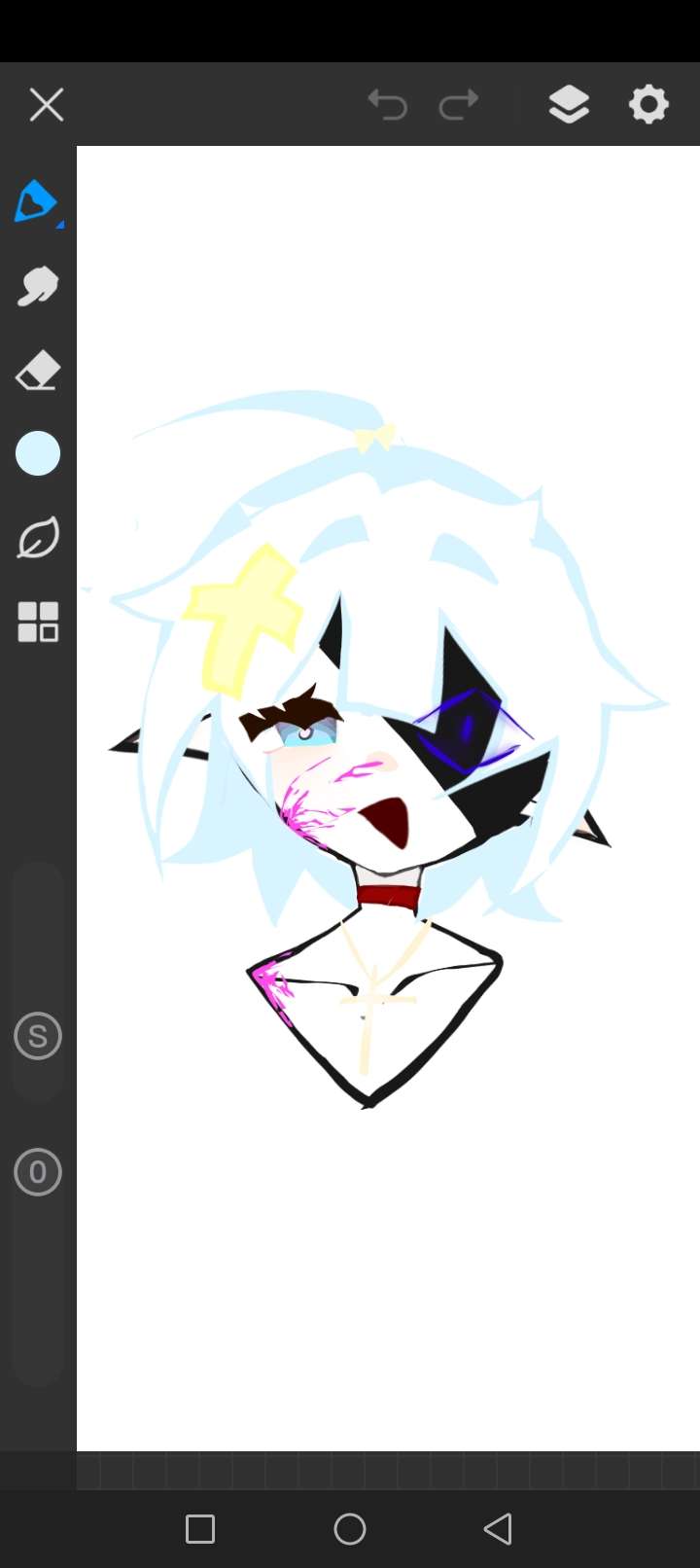
Task: Select the smudge tool
Action: [37, 286]
